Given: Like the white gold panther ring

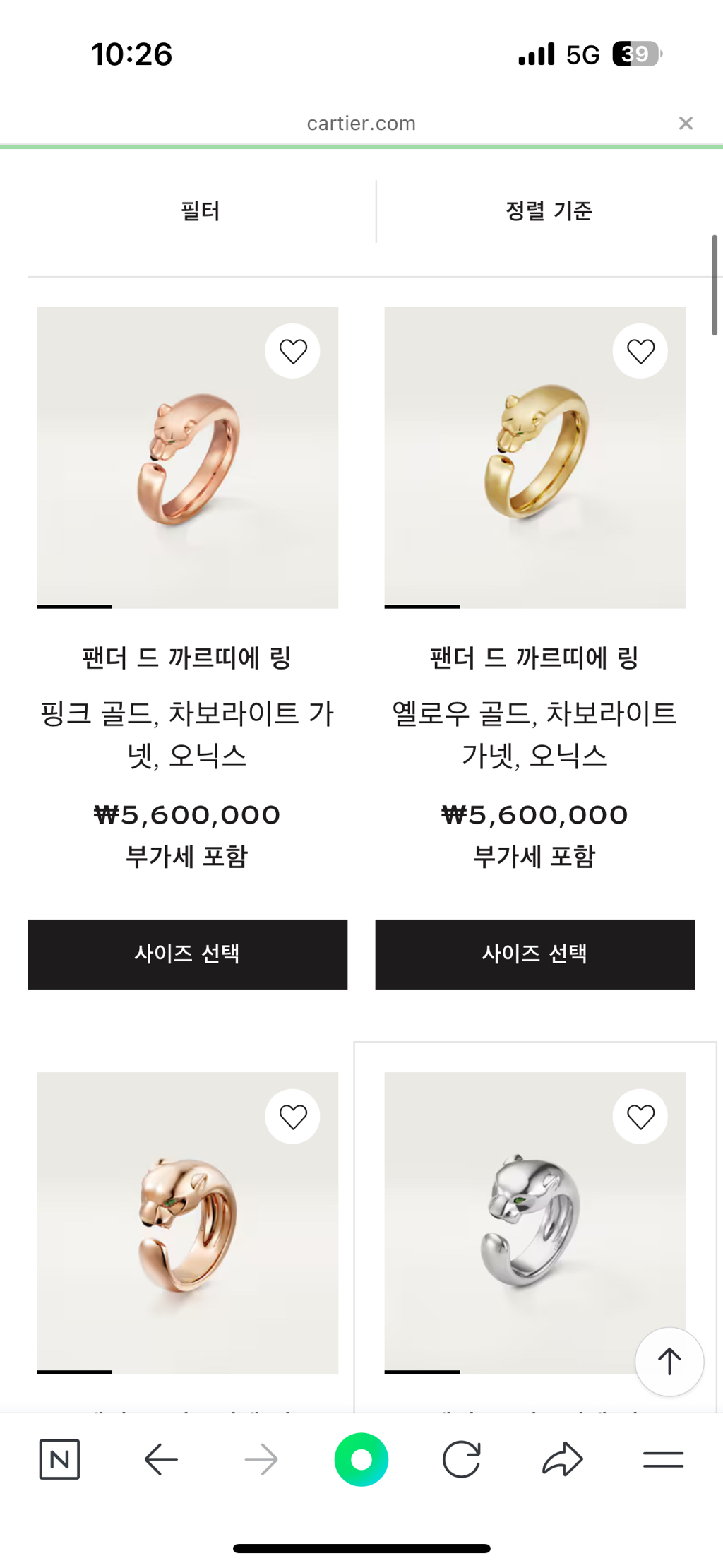Looking at the screenshot, I should click(640, 1117).
